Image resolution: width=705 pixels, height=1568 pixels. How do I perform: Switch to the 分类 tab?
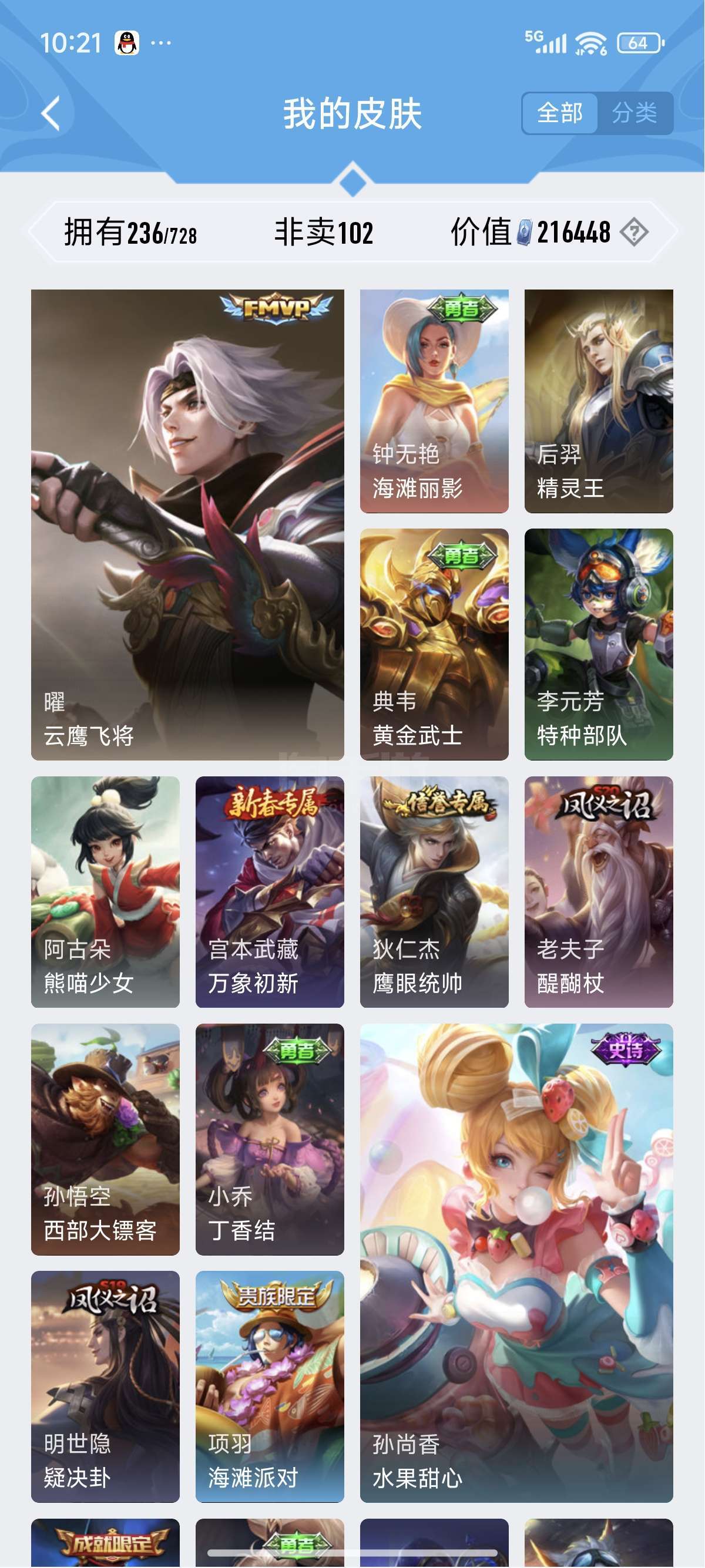coord(634,113)
